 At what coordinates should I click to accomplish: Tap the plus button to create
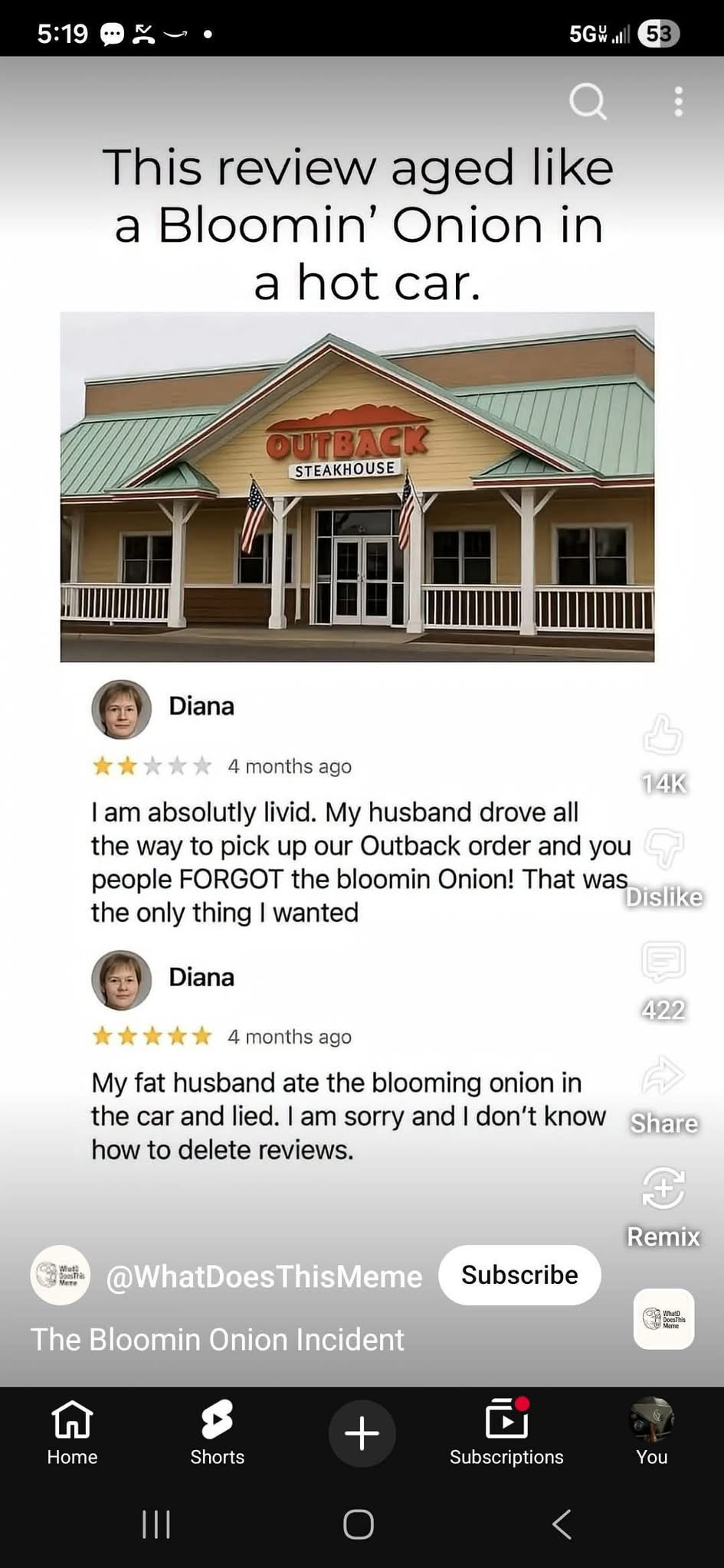pos(362,1432)
